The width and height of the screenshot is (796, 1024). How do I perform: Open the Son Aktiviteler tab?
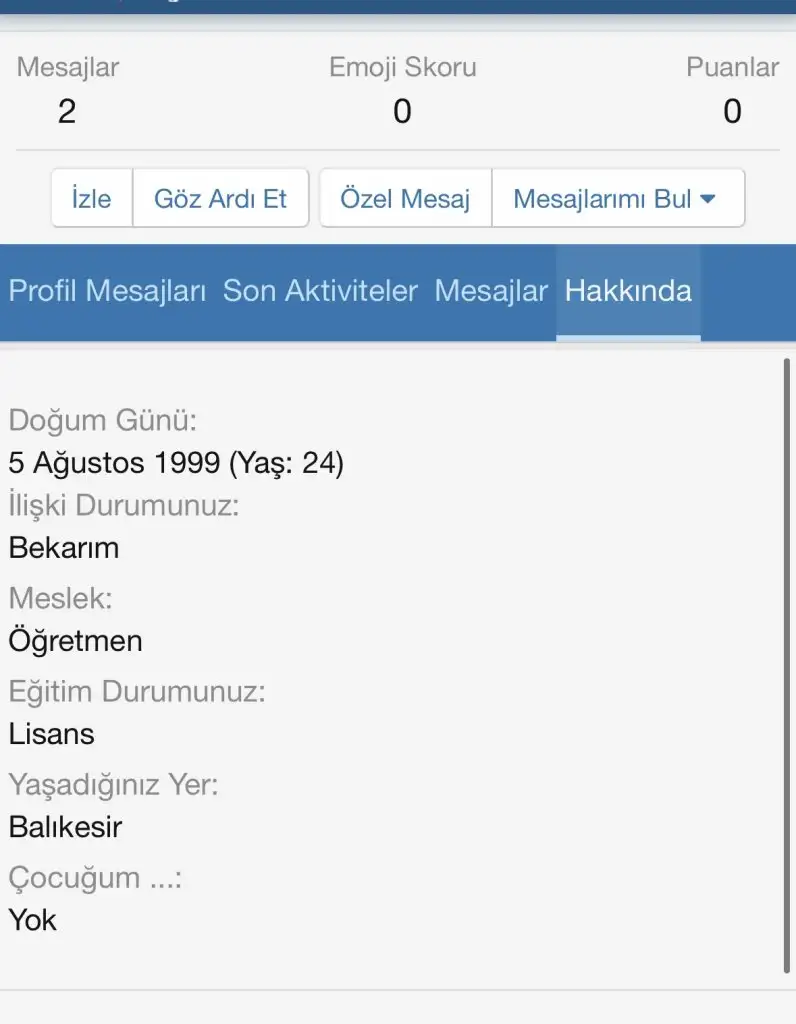click(x=320, y=291)
